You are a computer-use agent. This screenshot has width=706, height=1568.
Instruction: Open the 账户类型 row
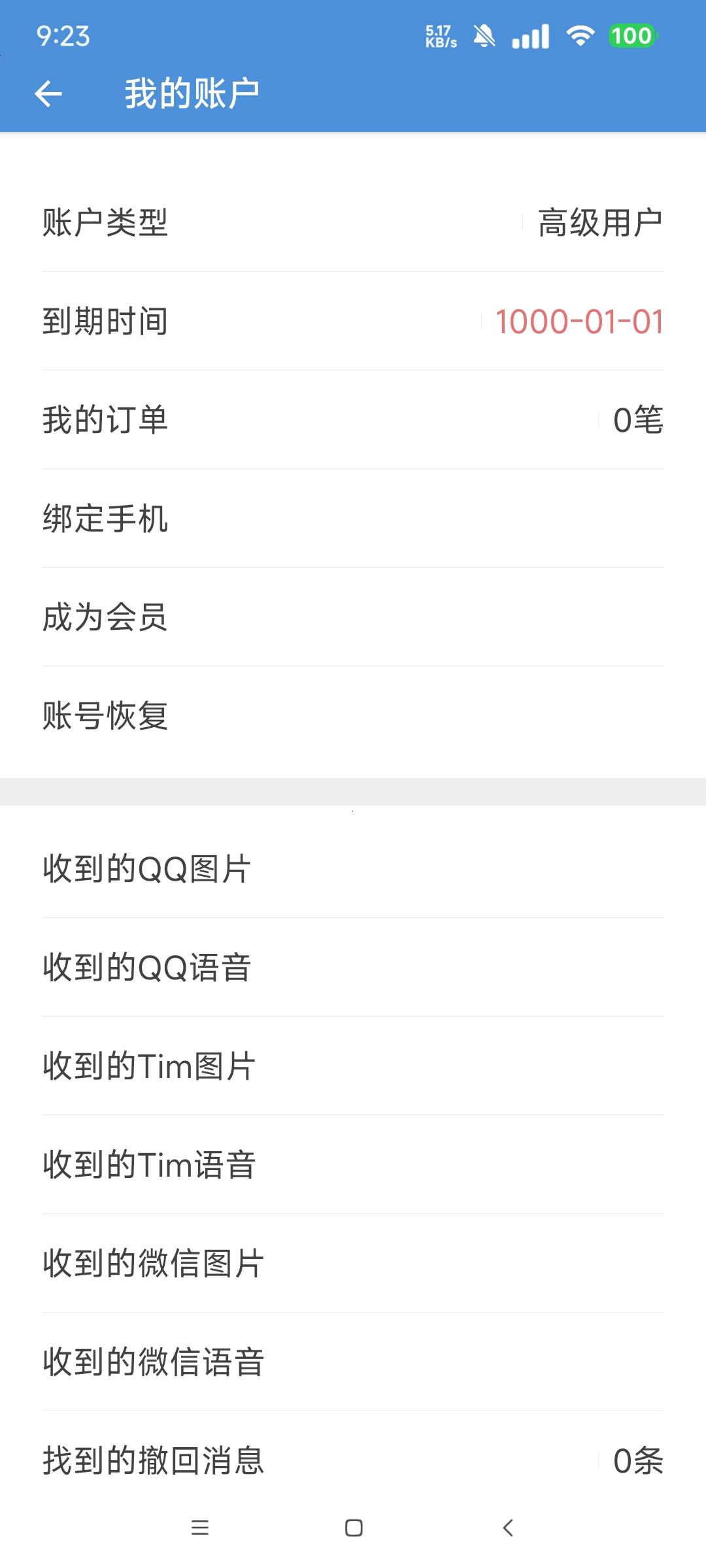point(353,223)
